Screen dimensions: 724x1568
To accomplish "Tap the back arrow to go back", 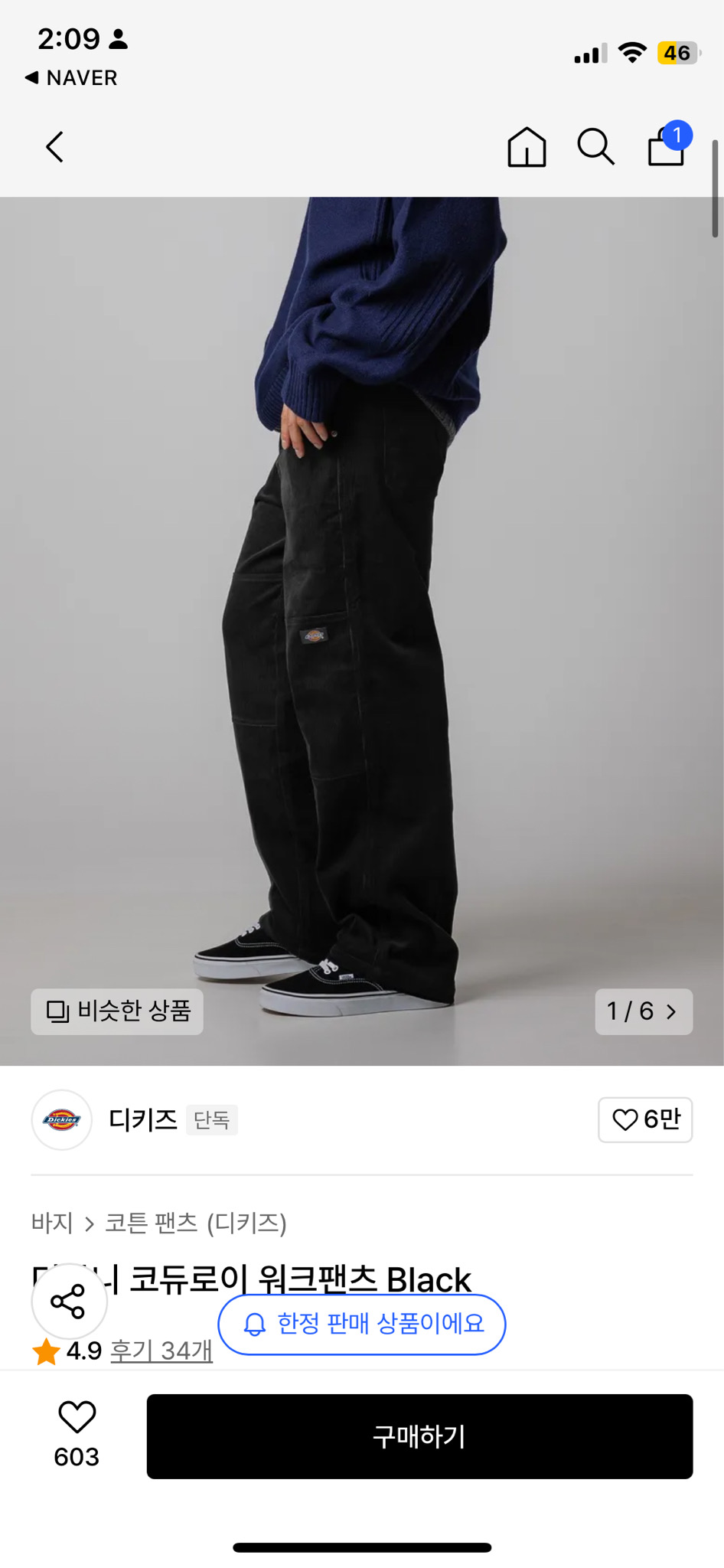I will click(x=54, y=147).
